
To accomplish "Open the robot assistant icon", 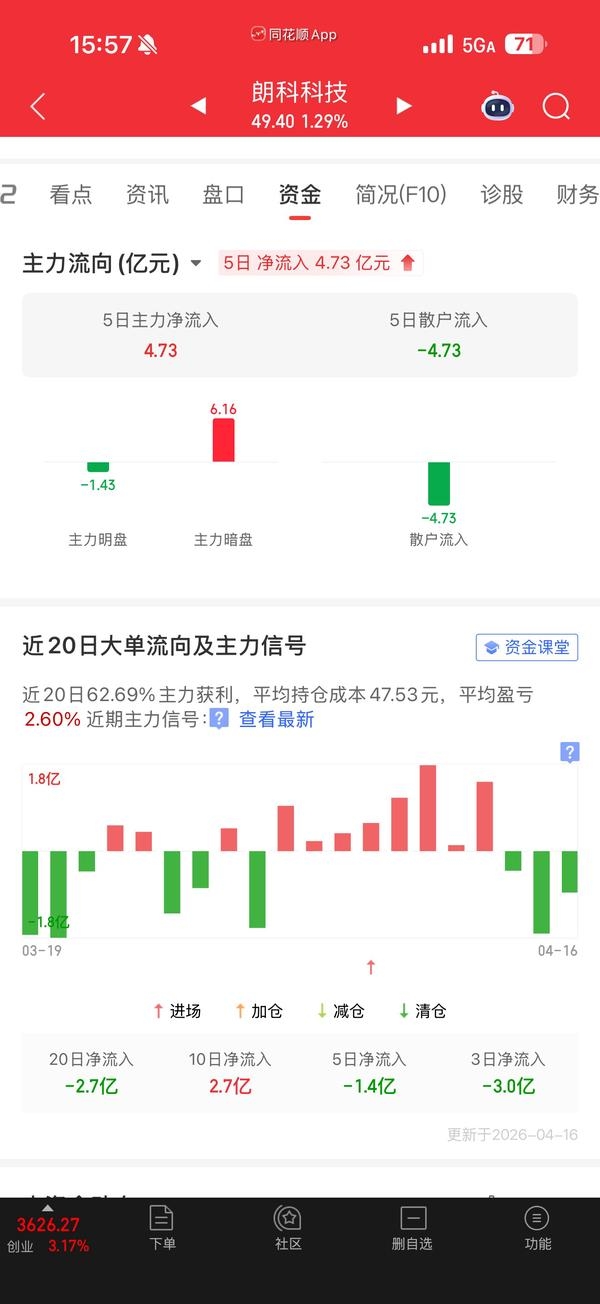I will 497,106.
